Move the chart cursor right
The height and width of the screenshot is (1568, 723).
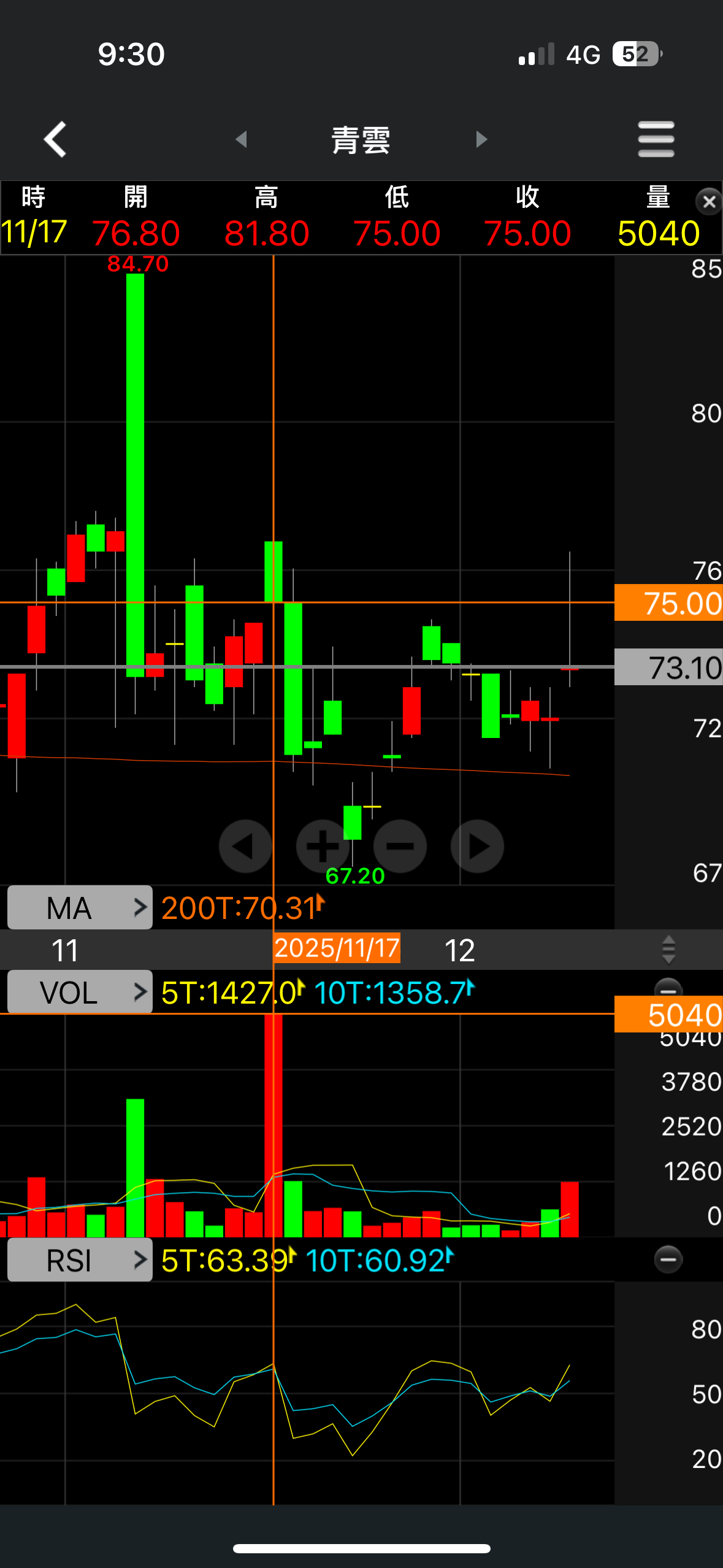(477, 846)
